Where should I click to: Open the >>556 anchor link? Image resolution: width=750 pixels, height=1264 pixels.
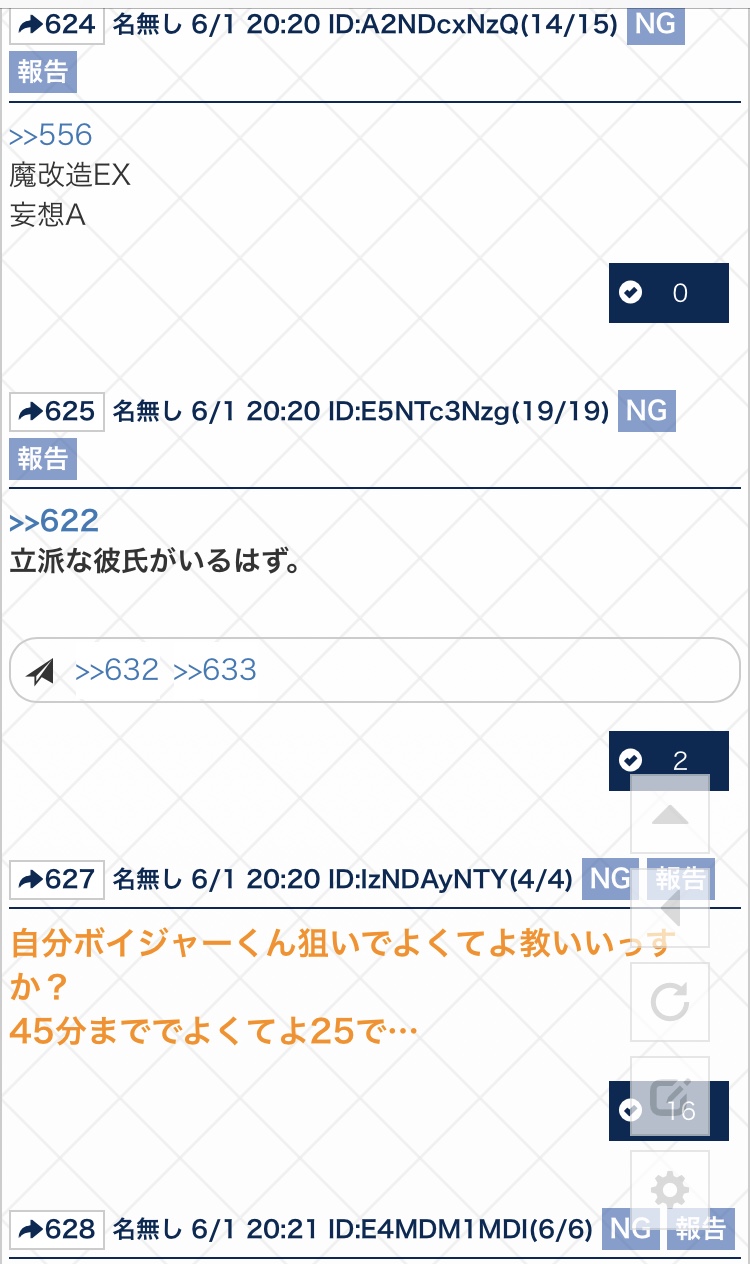pos(50,135)
